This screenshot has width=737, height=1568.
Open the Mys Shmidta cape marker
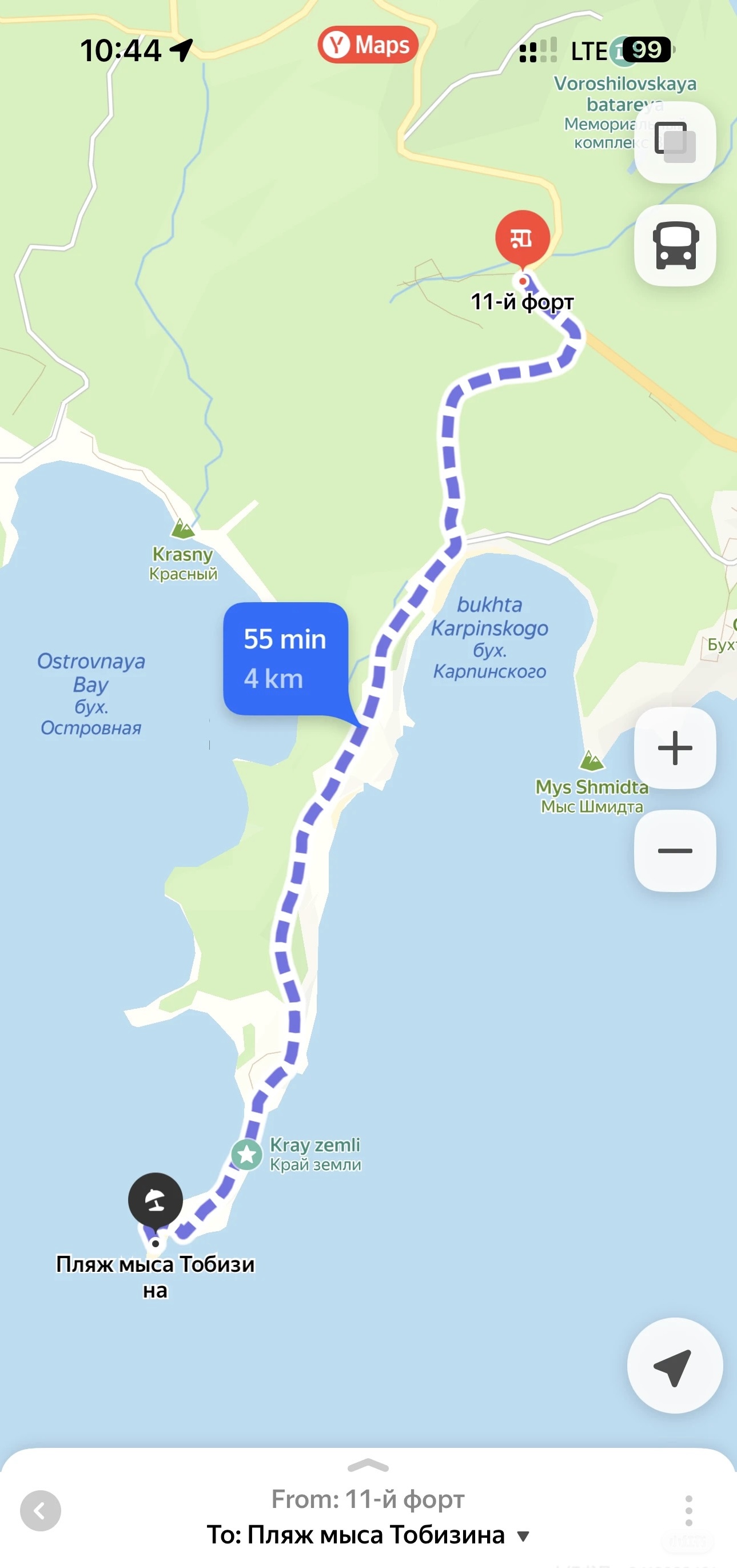click(x=592, y=760)
